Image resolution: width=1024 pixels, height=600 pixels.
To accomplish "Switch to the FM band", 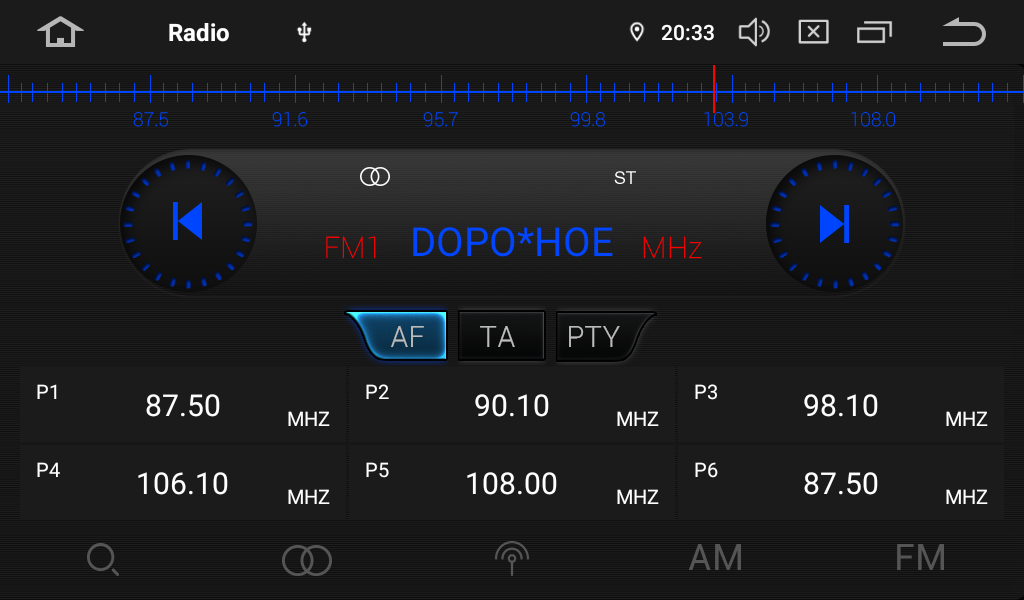I will point(920,558).
